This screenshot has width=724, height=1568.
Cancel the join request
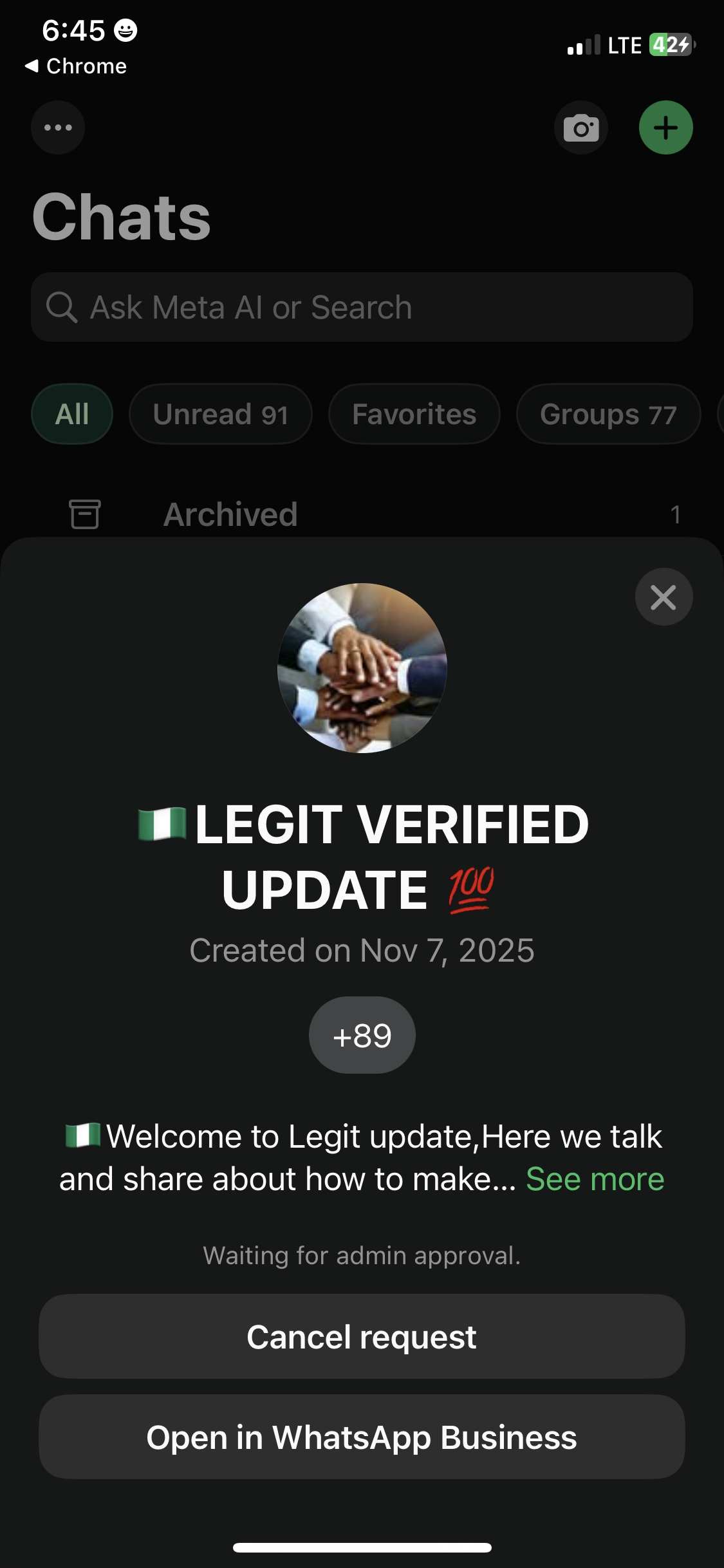point(362,1336)
